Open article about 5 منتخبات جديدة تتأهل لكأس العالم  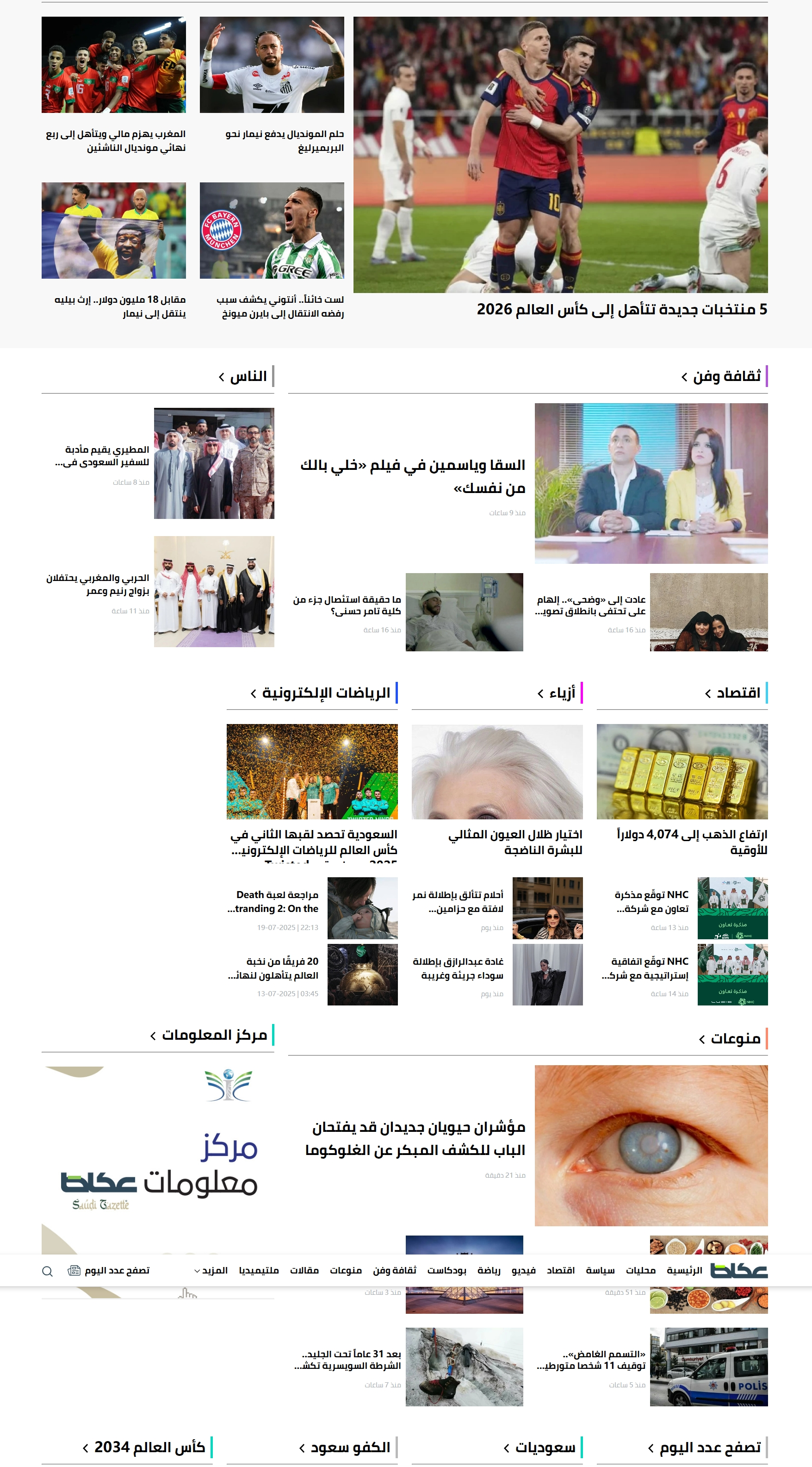coord(621,309)
